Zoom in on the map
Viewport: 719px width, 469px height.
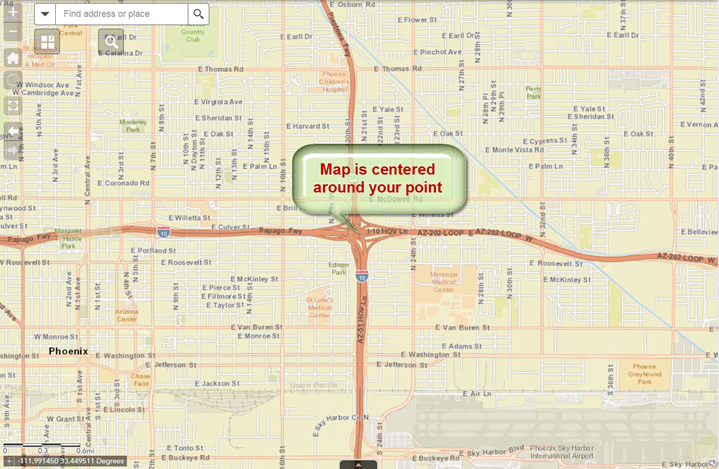click(12, 13)
